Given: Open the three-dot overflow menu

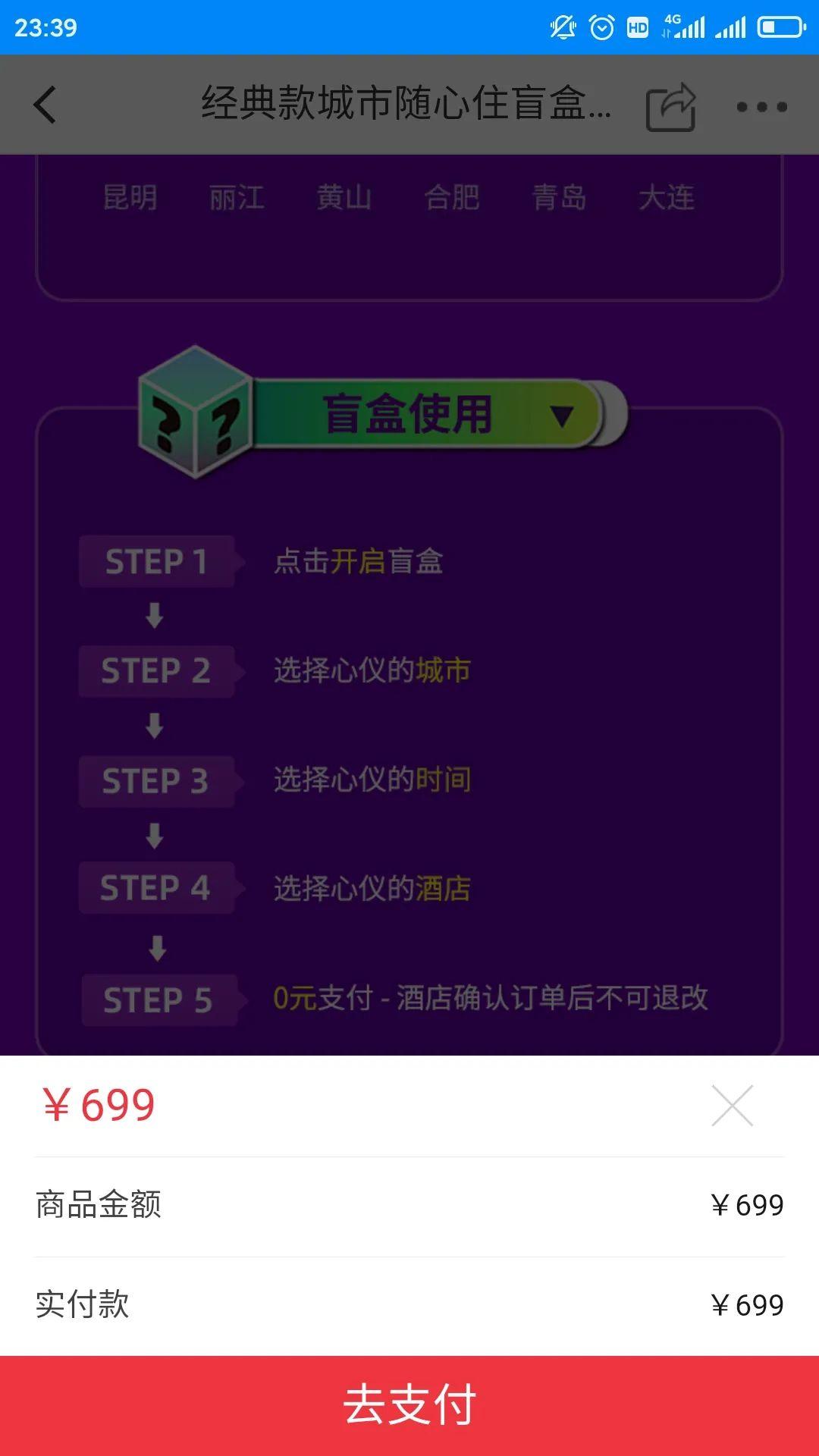Looking at the screenshot, I should coord(761,106).
